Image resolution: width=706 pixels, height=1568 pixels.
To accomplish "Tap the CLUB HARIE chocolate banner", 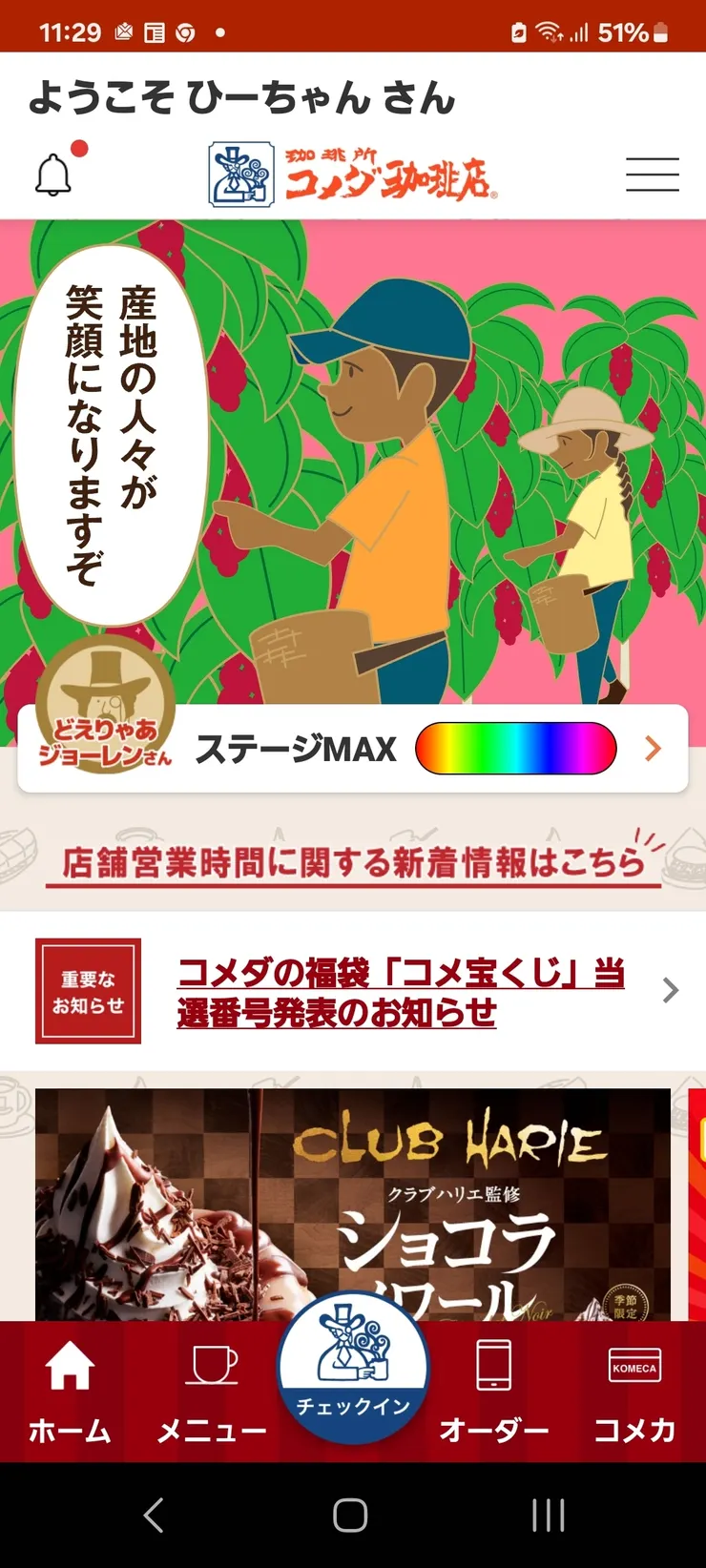I will tap(353, 1192).
